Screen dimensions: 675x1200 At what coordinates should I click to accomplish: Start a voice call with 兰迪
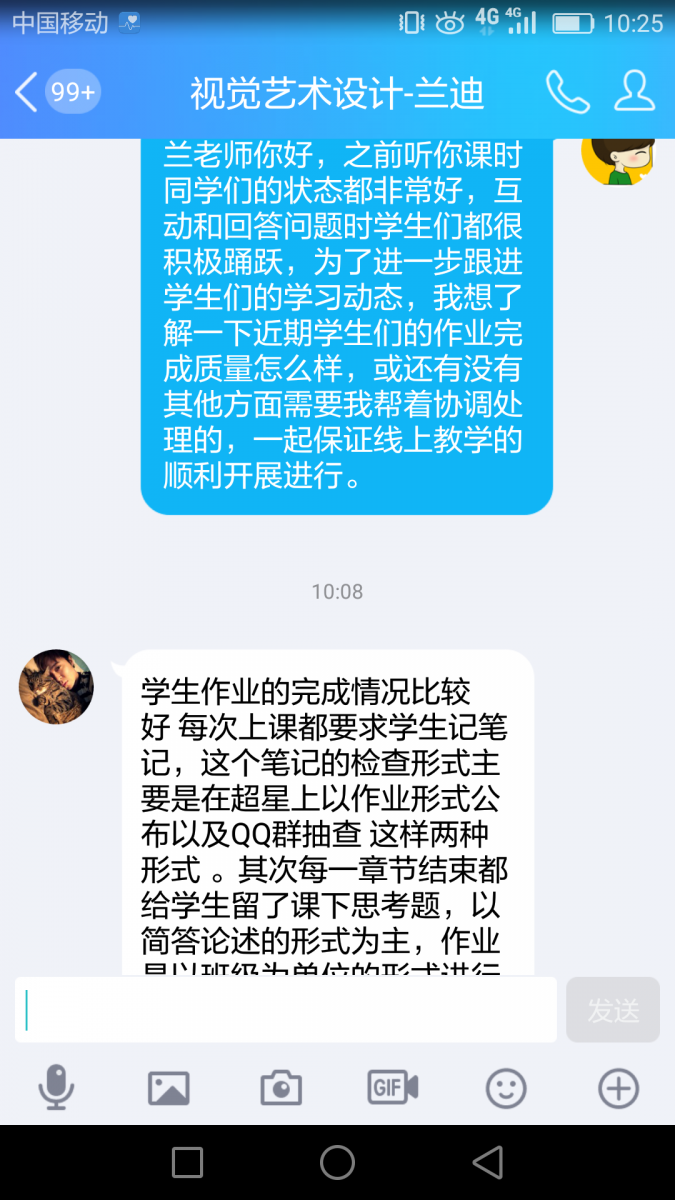567,92
